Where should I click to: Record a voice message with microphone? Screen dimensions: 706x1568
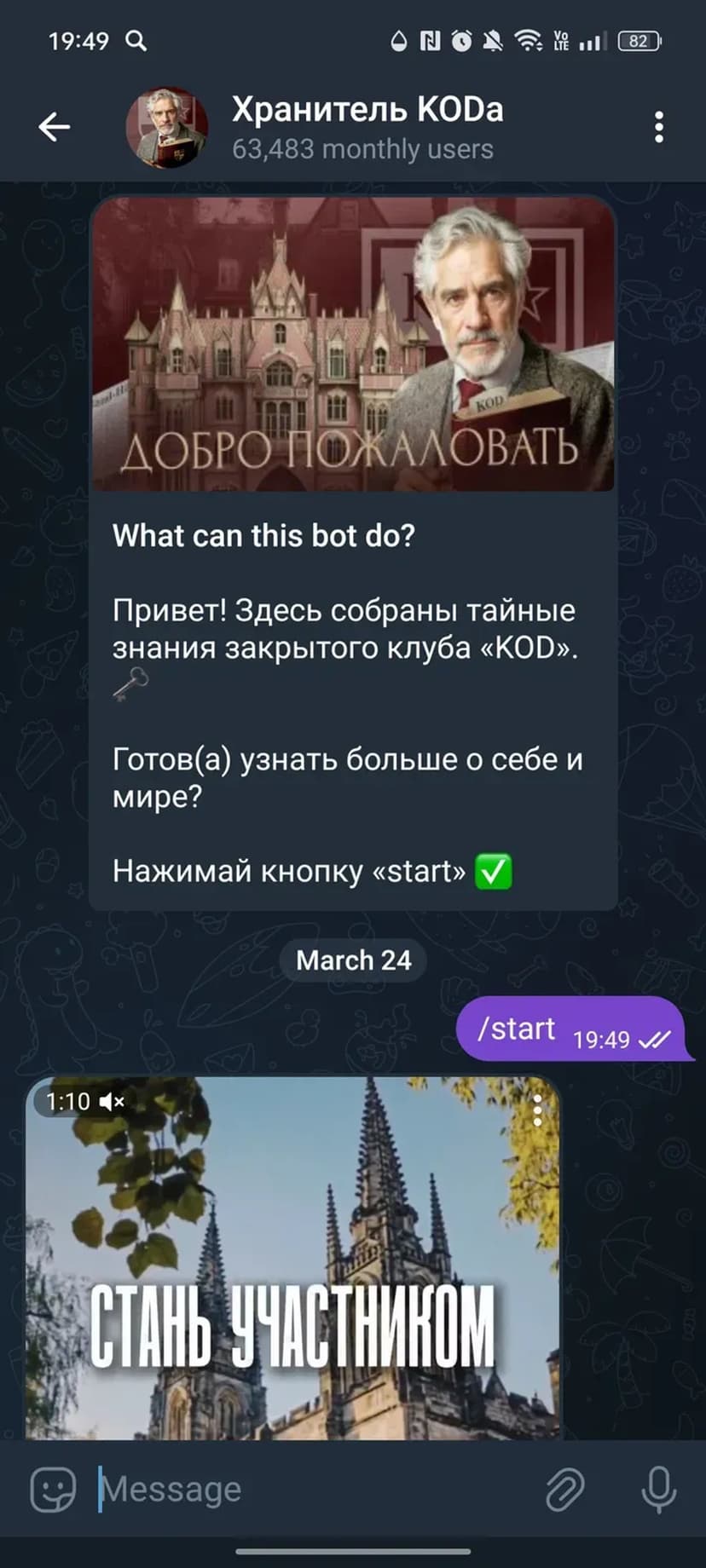coord(658,1489)
